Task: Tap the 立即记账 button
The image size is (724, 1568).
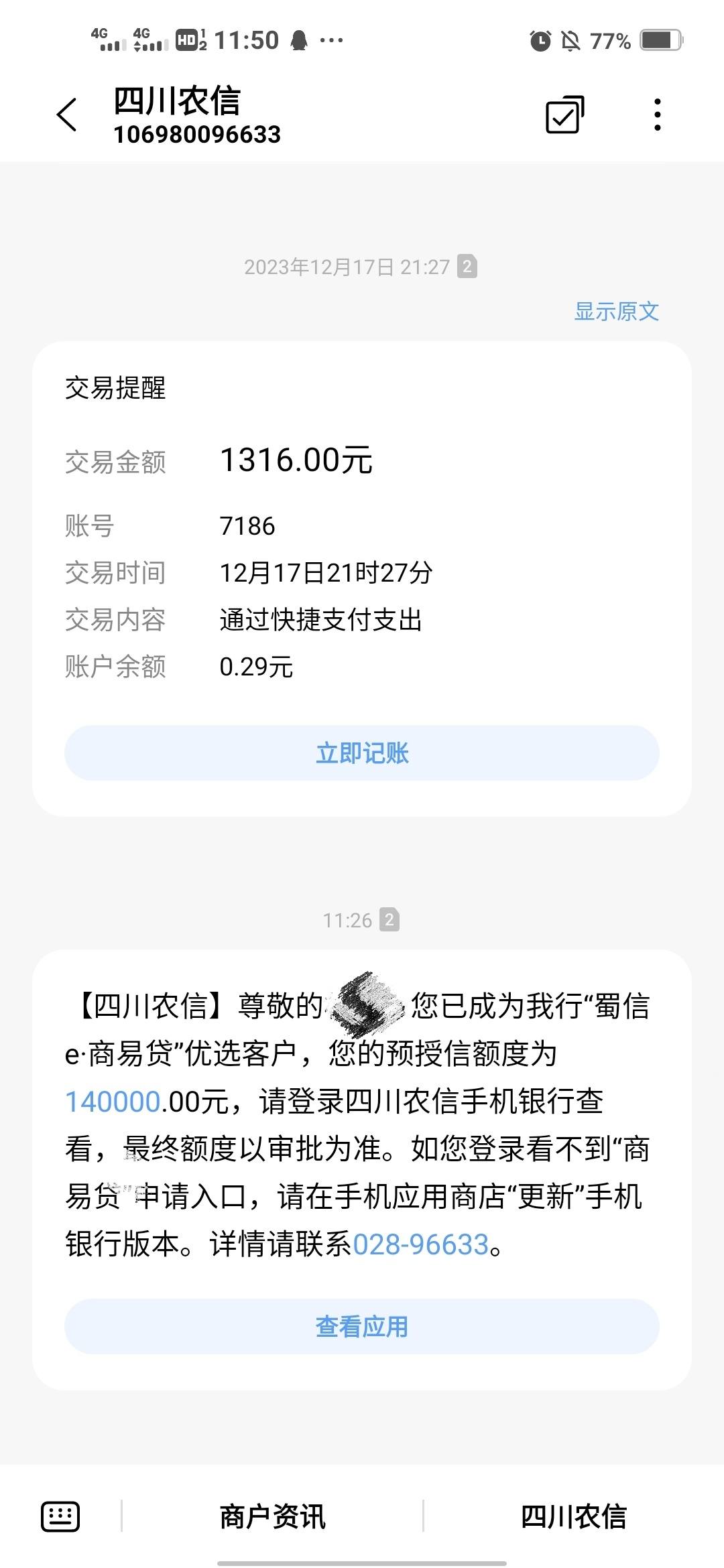Action: 362,753
